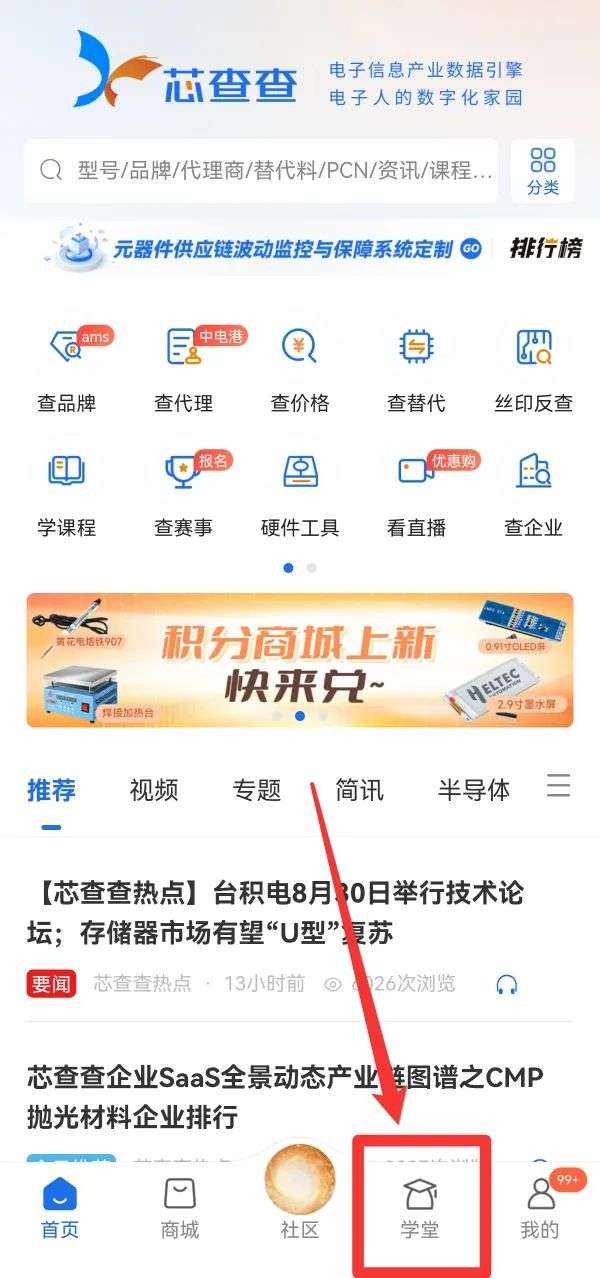
Task: Open the 排行榜 ranking link
Action: pos(546,248)
